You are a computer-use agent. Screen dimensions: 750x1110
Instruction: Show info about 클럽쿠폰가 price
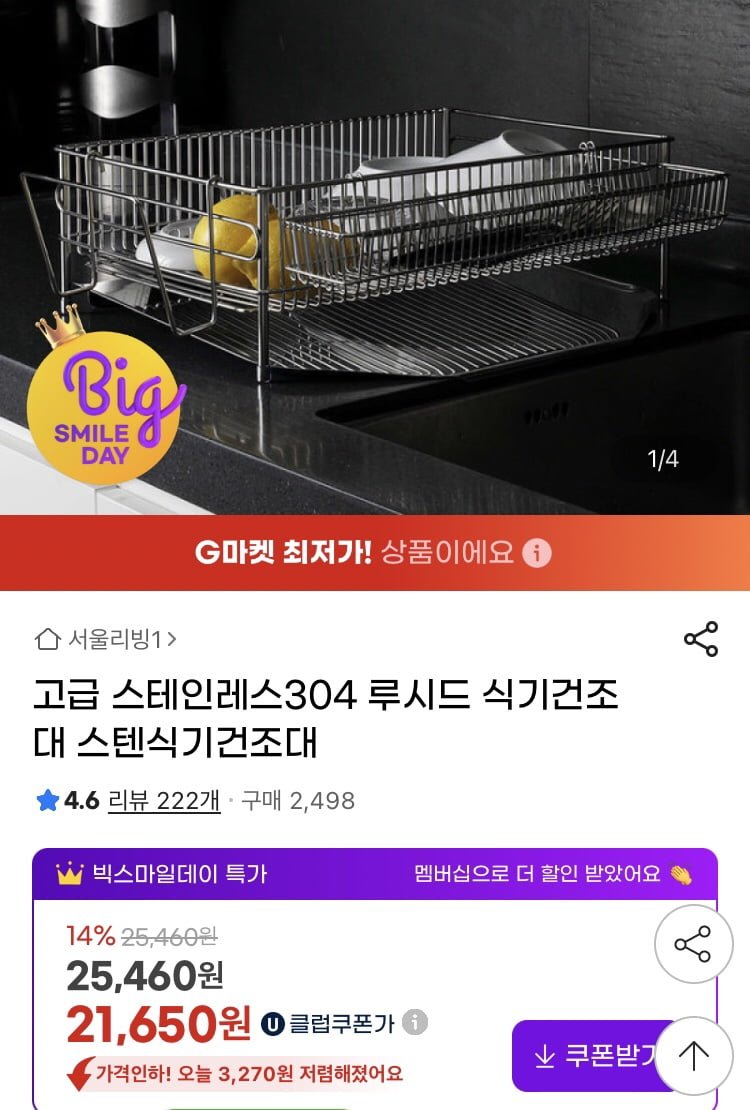pyautogui.click(x=415, y=1023)
